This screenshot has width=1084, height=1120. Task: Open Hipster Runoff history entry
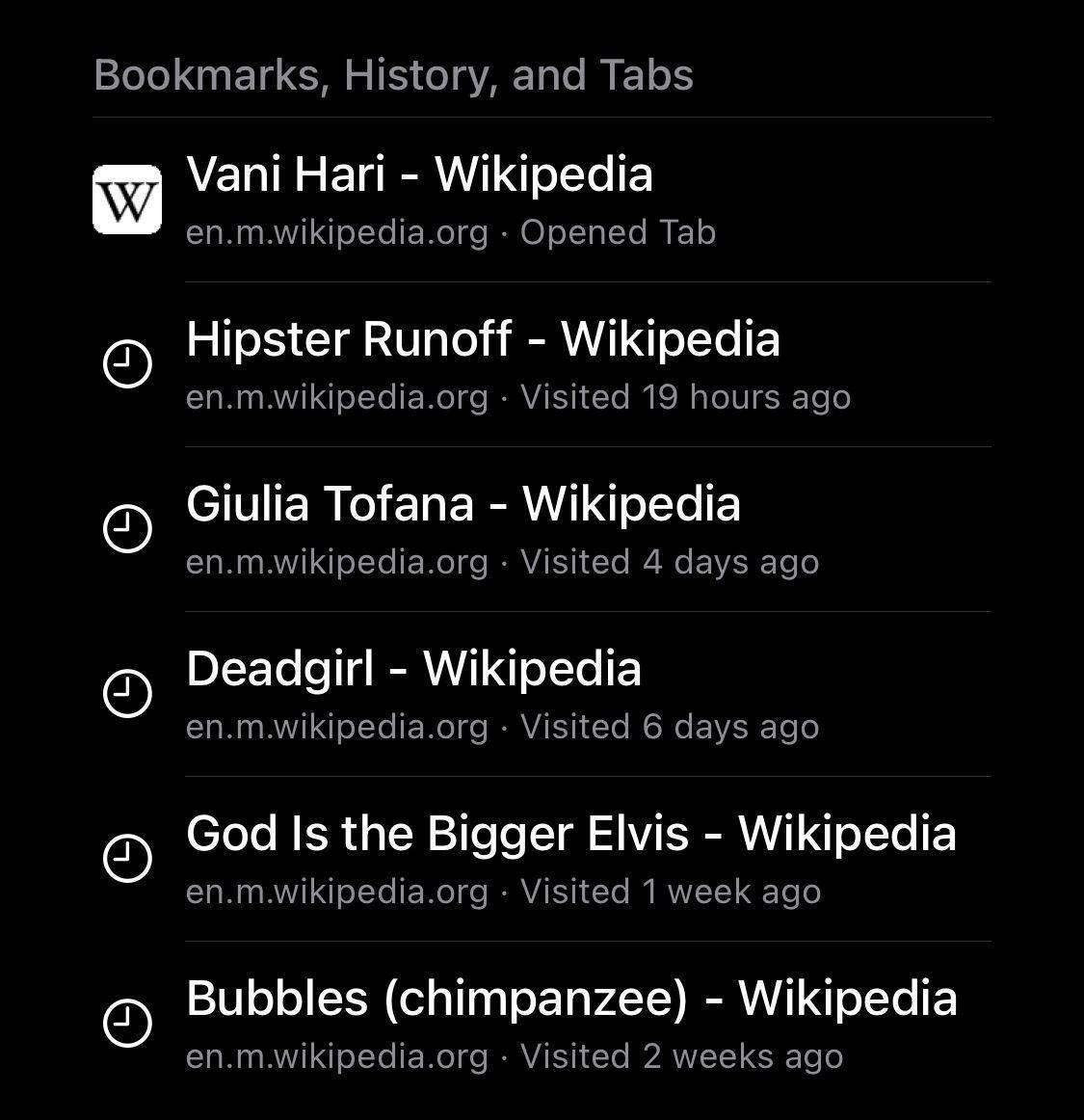click(542, 364)
